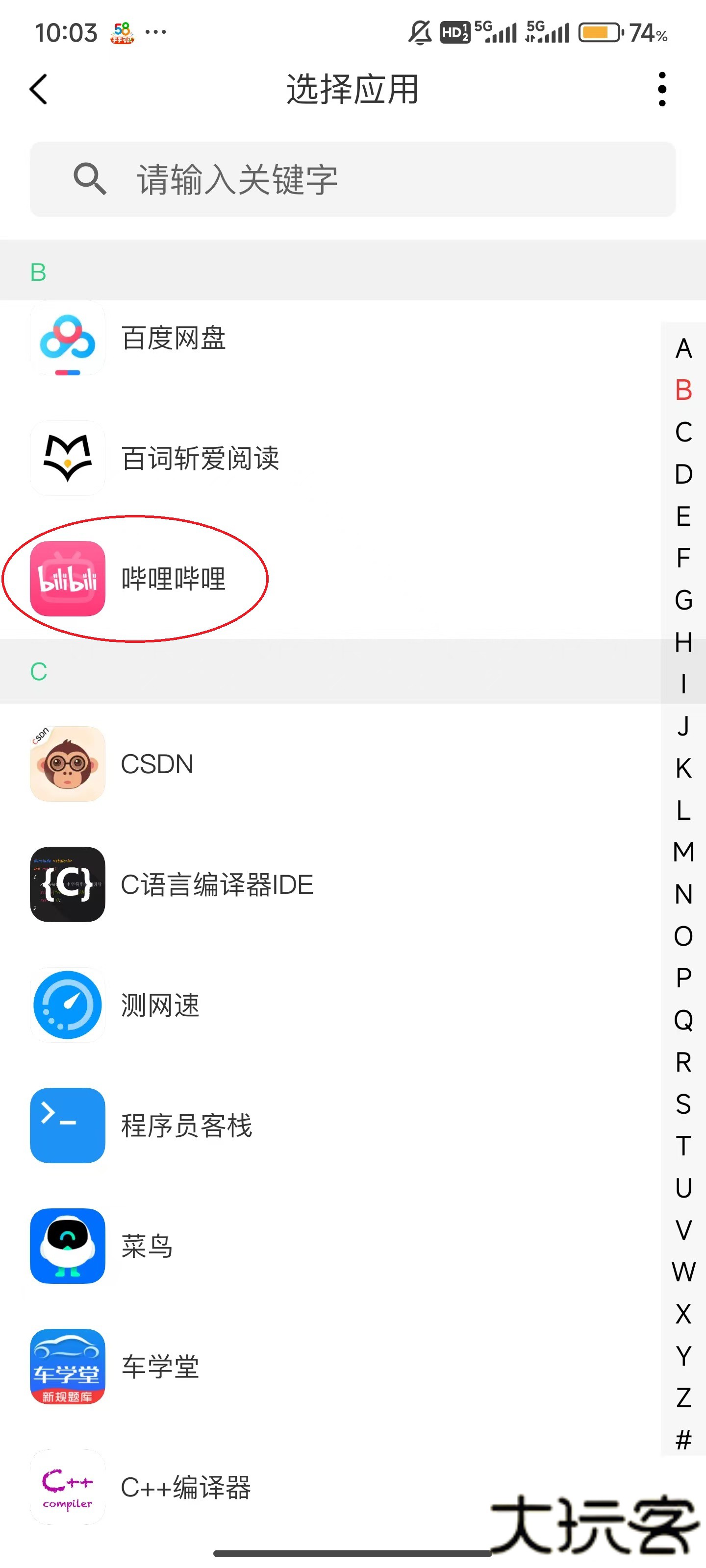
Task: Select 程序员客栈 from the list
Action: (186, 1126)
